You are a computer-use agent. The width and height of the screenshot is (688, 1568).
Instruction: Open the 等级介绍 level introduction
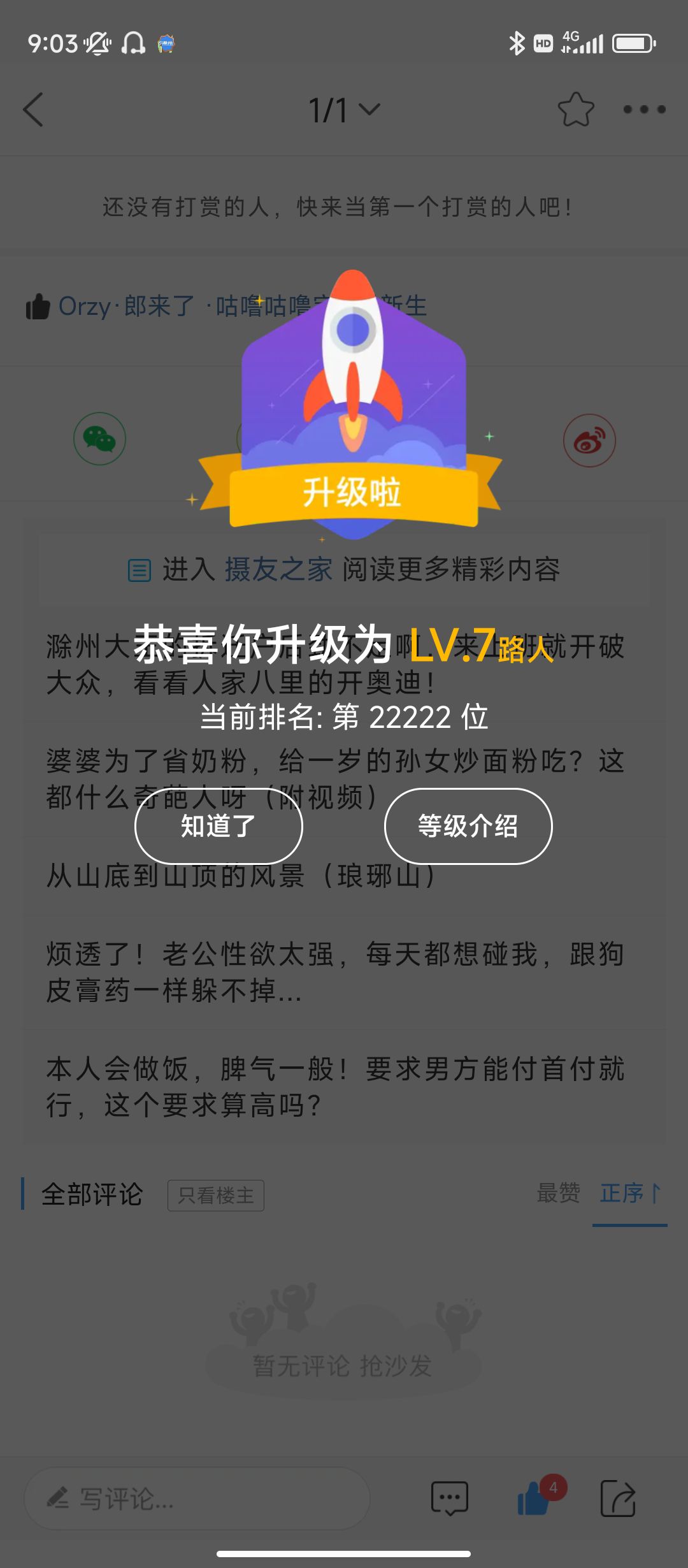coord(468,826)
